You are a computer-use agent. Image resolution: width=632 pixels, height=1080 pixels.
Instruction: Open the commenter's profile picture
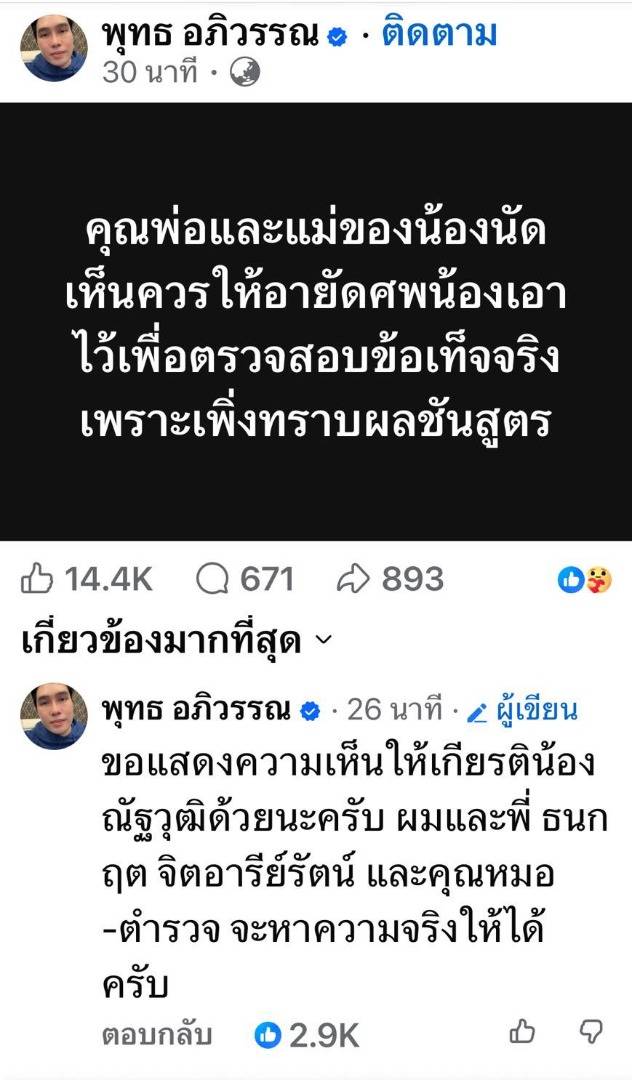pos(54,717)
